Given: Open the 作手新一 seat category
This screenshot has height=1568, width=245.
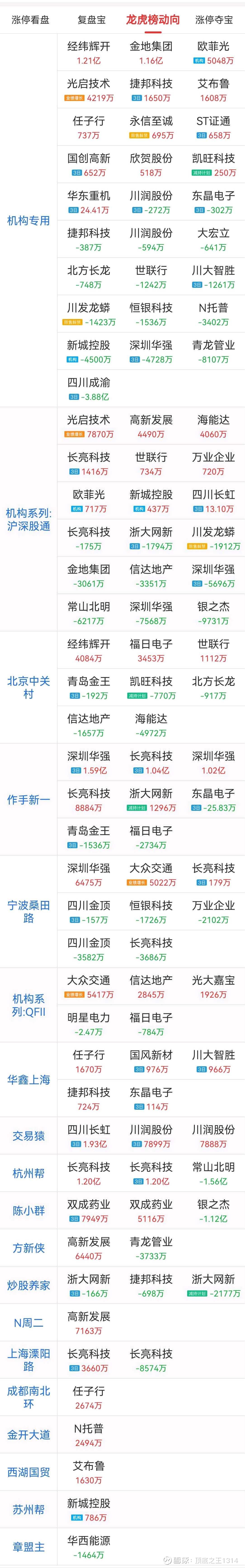Looking at the screenshot, I should pyautogui.click(x=28, y=799).
